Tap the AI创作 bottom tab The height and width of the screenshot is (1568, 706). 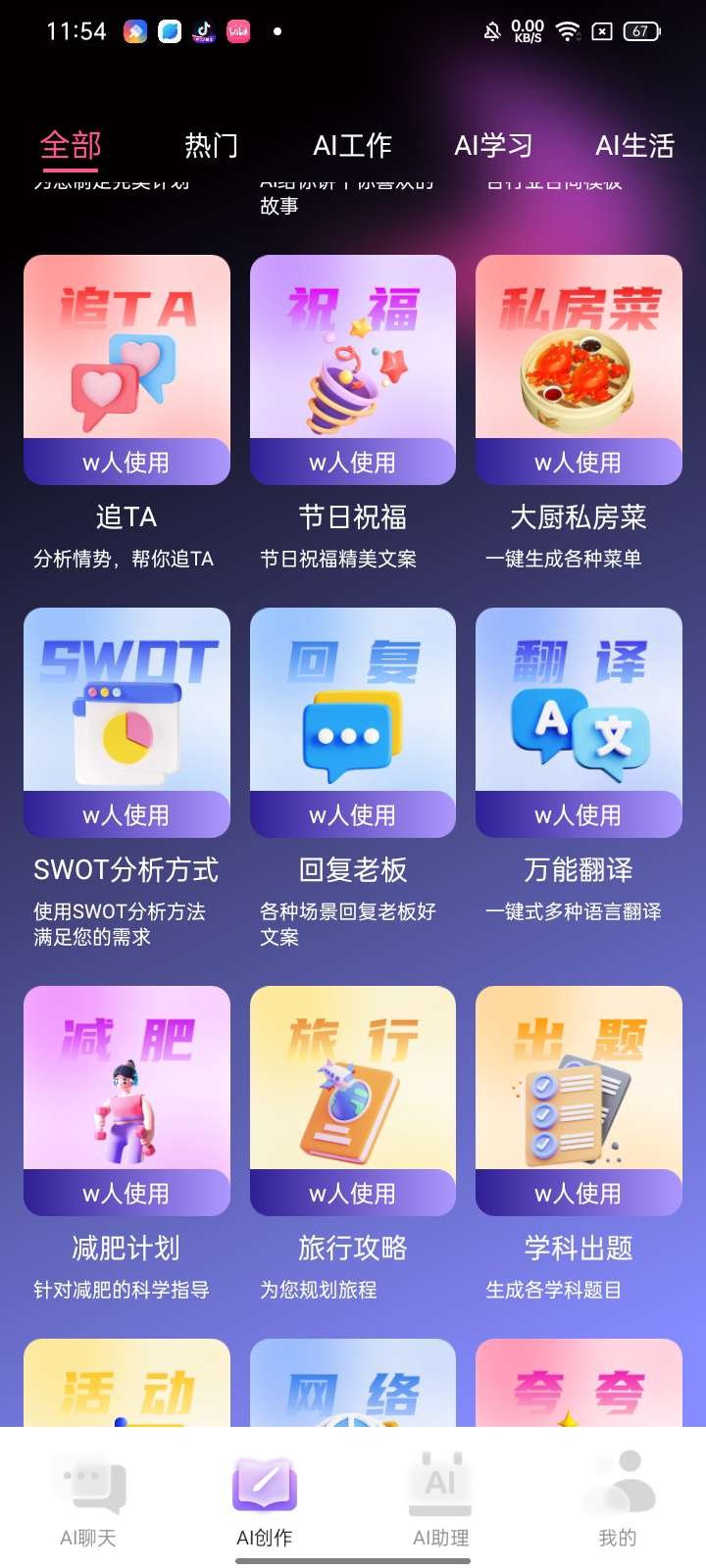[264, 1499]
